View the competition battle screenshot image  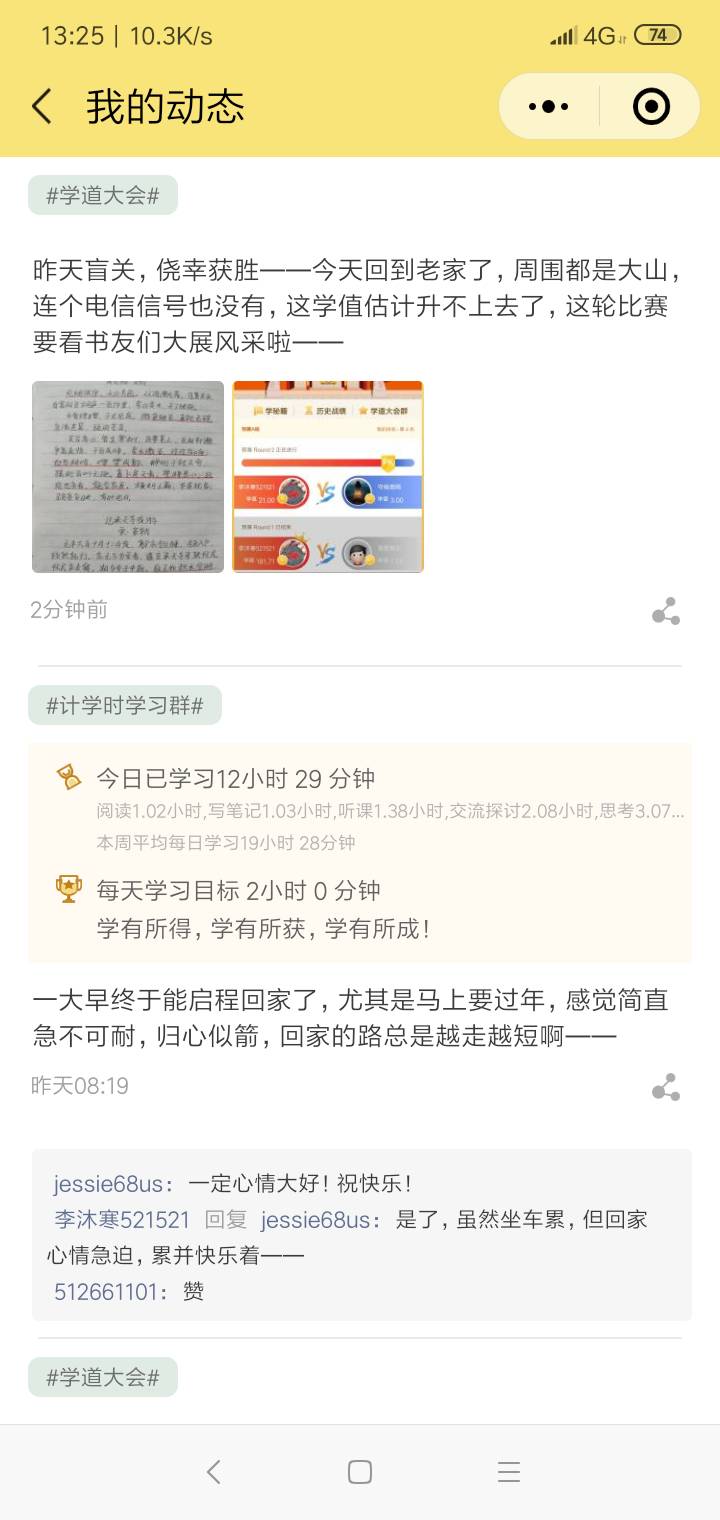(328, 476)
